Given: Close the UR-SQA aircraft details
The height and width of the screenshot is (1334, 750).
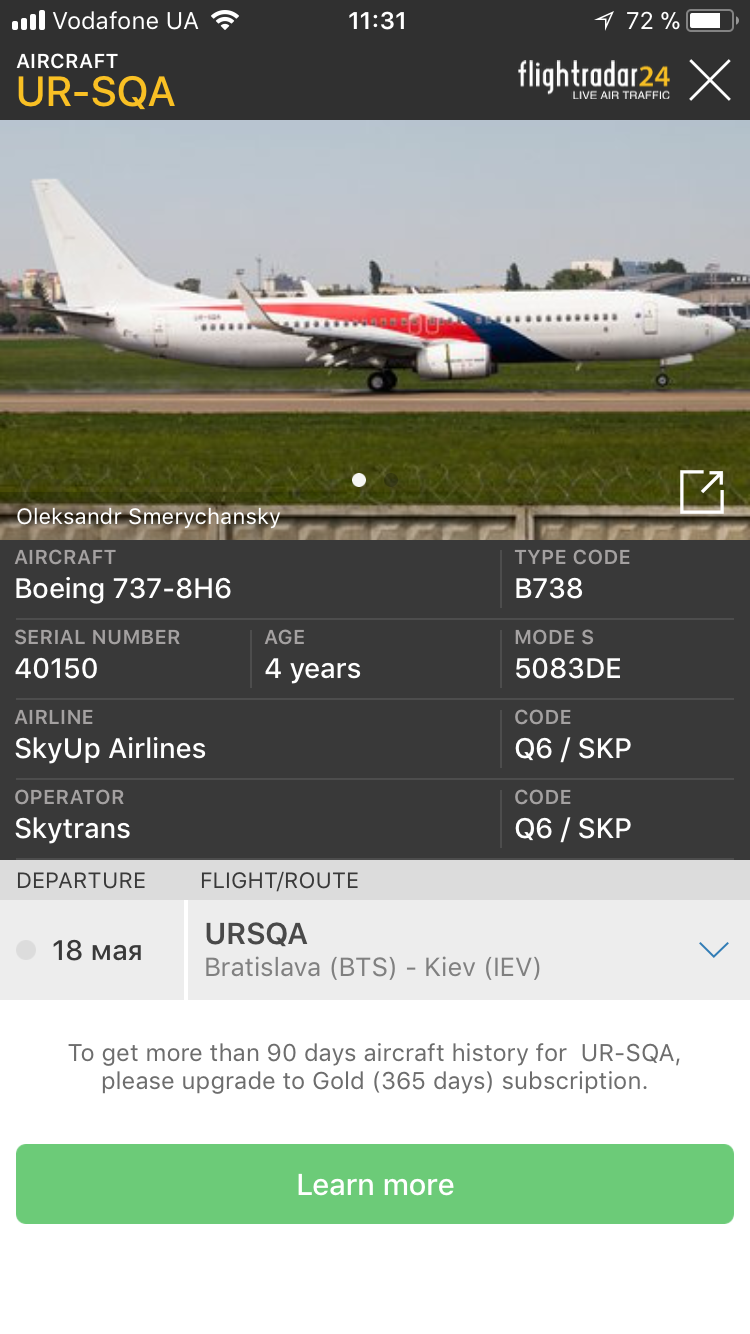Looking at the screenshot, I should pos(709,80).
